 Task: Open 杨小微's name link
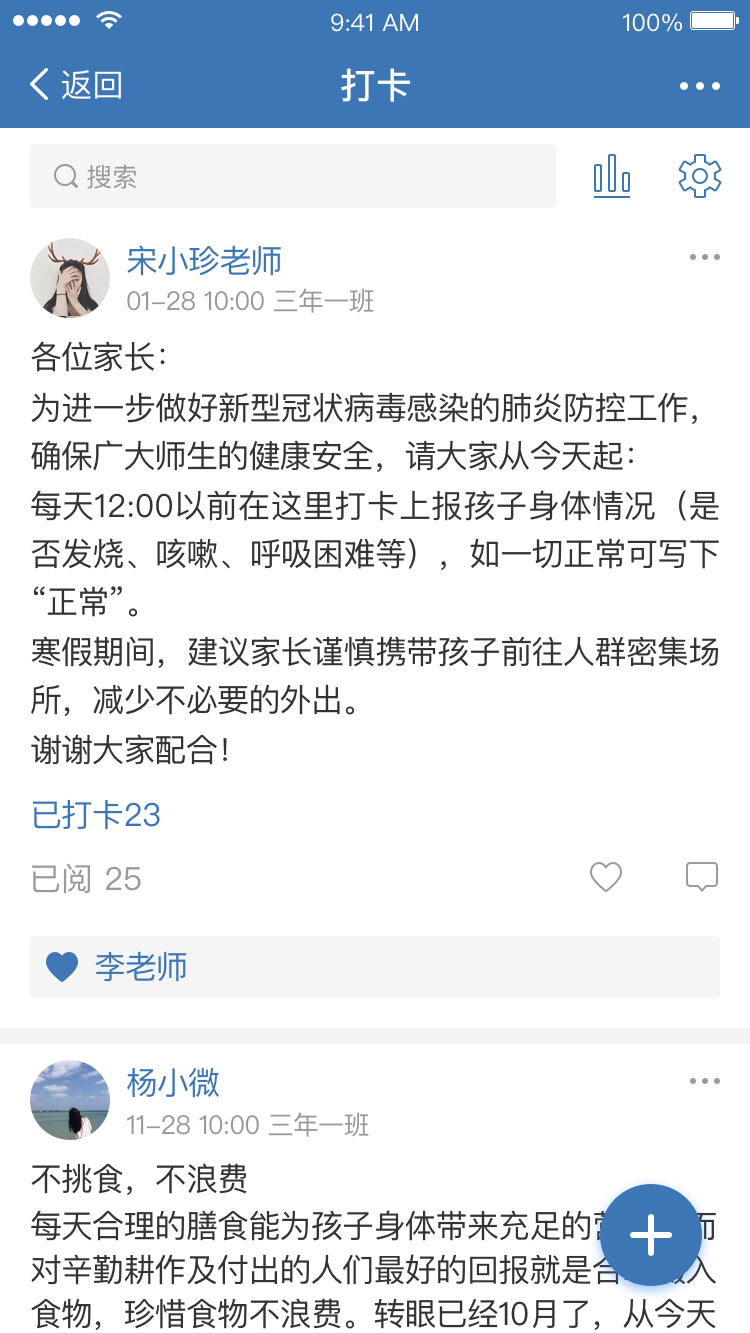click(173, 1082)
